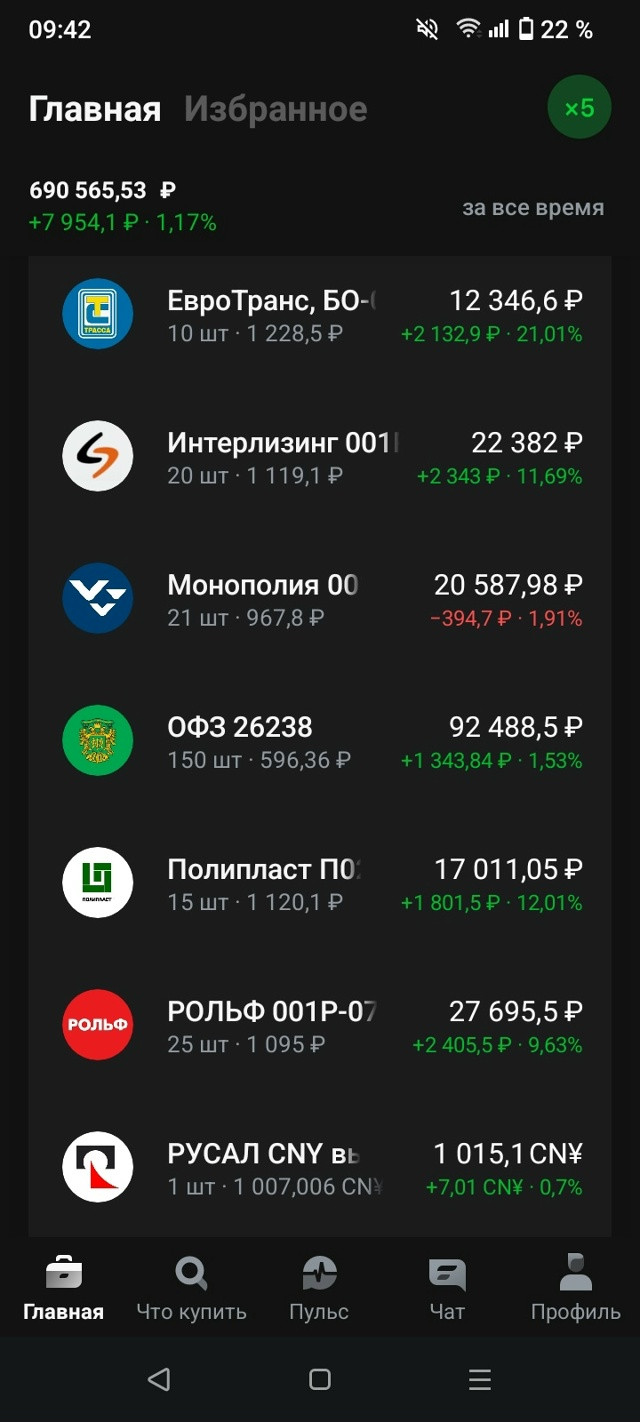The width and height of the screenshot is (640, 1422).
Task: Change the за все время period
Action: tap(532, 208)
